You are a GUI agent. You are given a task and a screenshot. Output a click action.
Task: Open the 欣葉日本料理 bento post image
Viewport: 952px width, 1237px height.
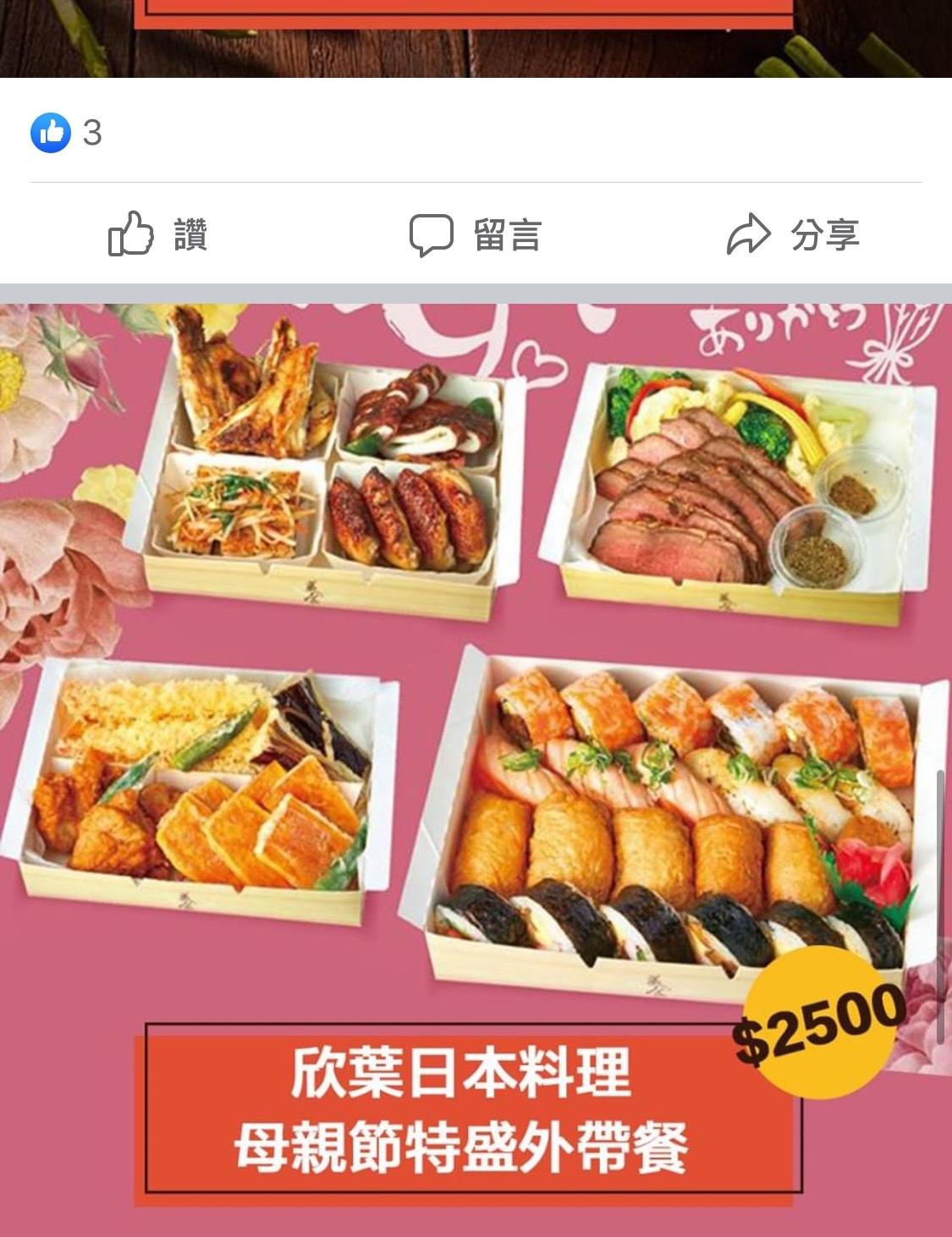[476, 753]
